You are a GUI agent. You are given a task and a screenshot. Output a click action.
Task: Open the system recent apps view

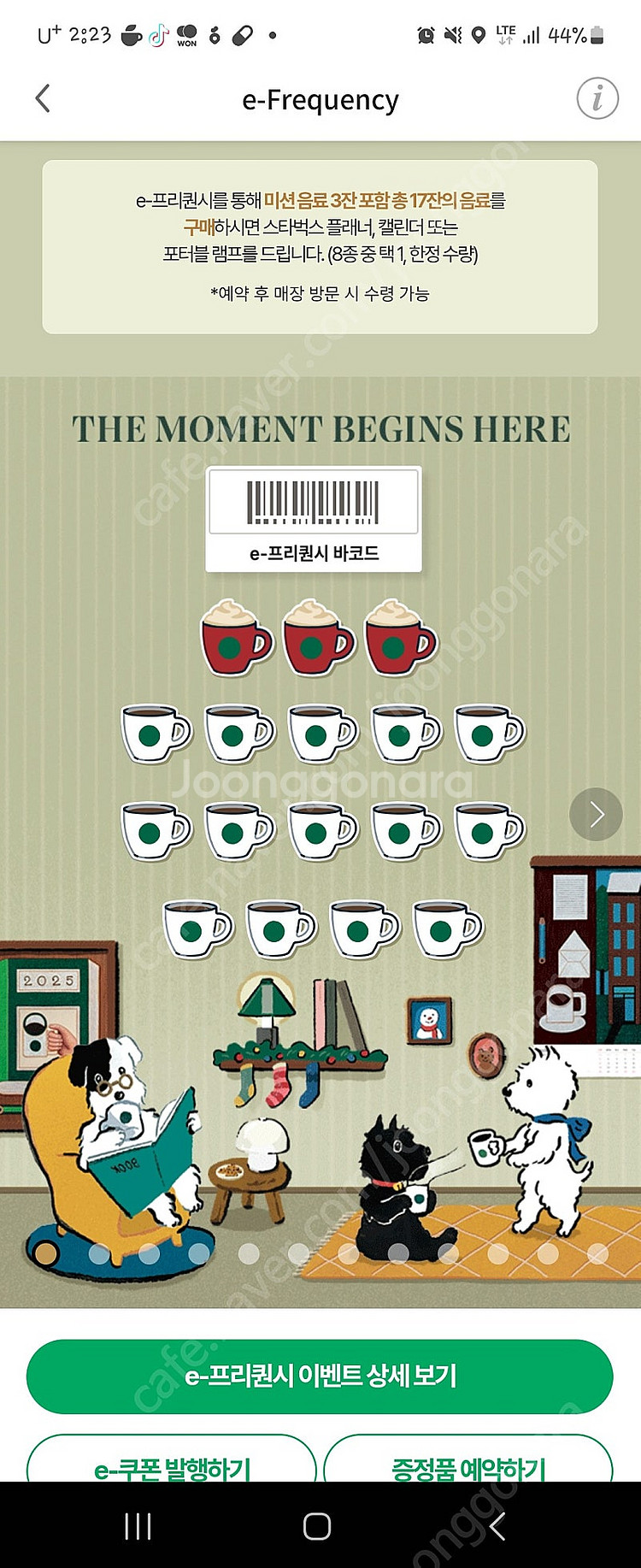coord(138,1526)
